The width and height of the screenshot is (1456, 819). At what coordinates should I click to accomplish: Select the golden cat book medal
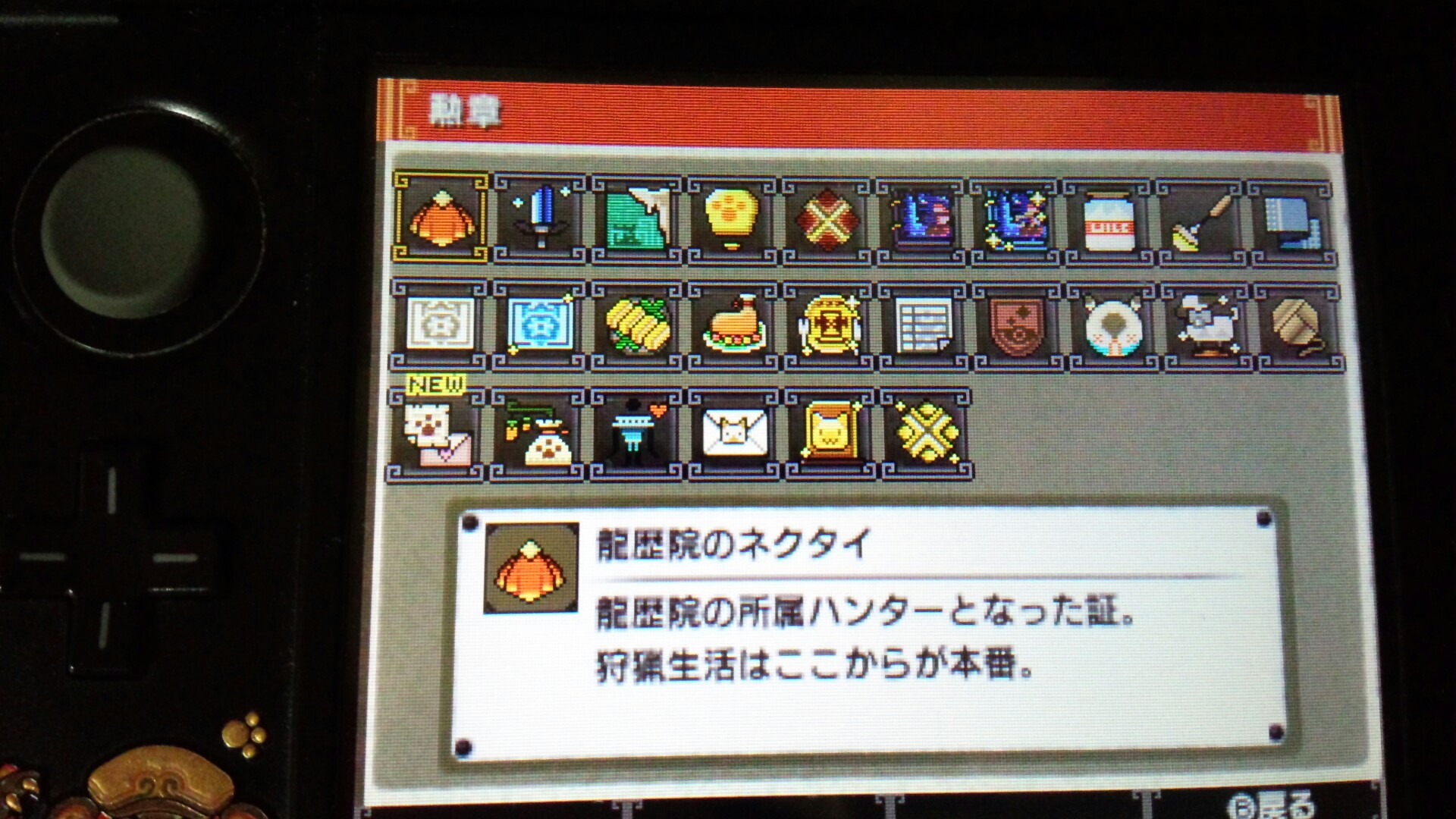click(829, 435)
